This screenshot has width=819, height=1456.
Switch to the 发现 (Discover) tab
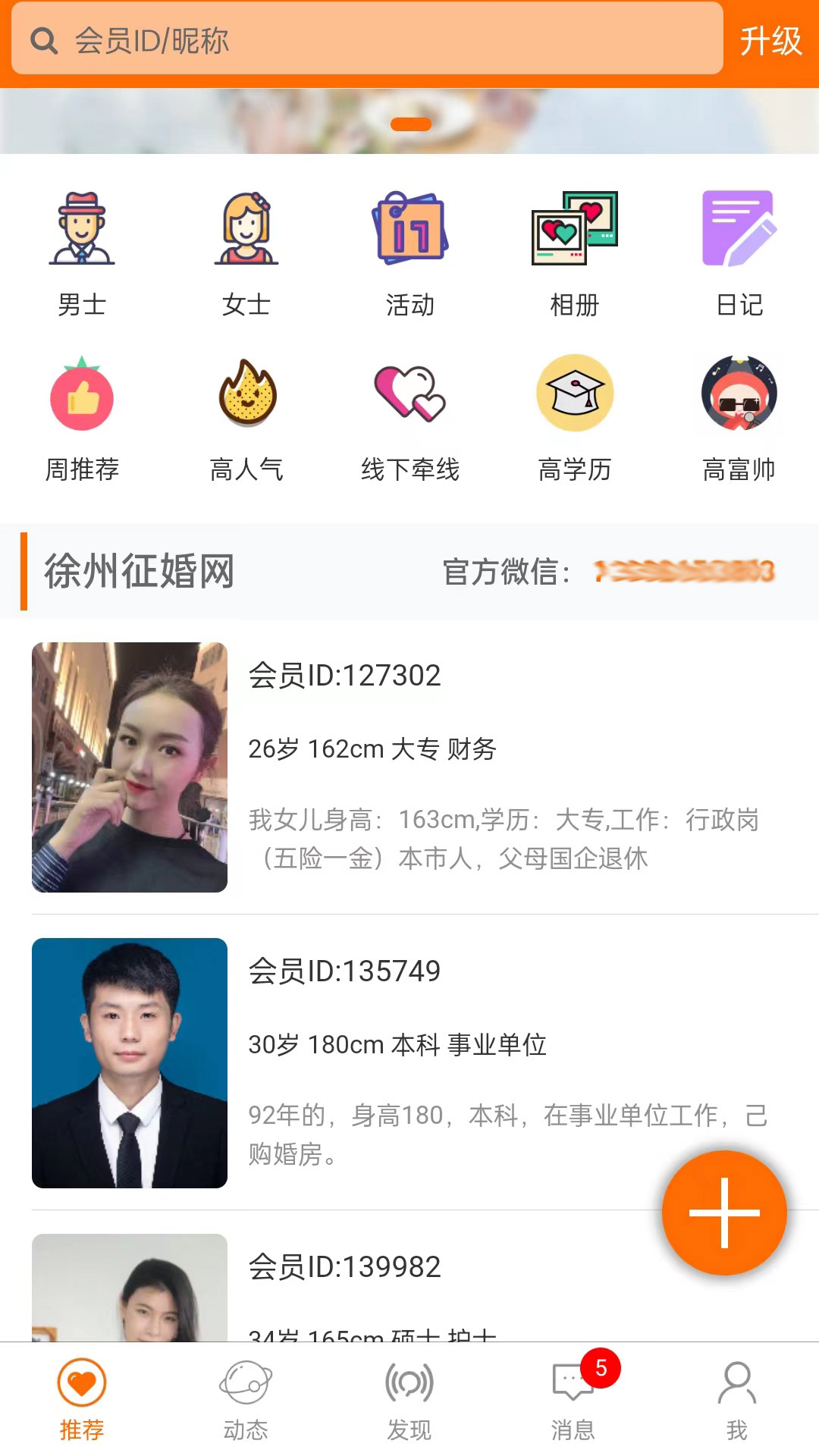coord(409,1399)
